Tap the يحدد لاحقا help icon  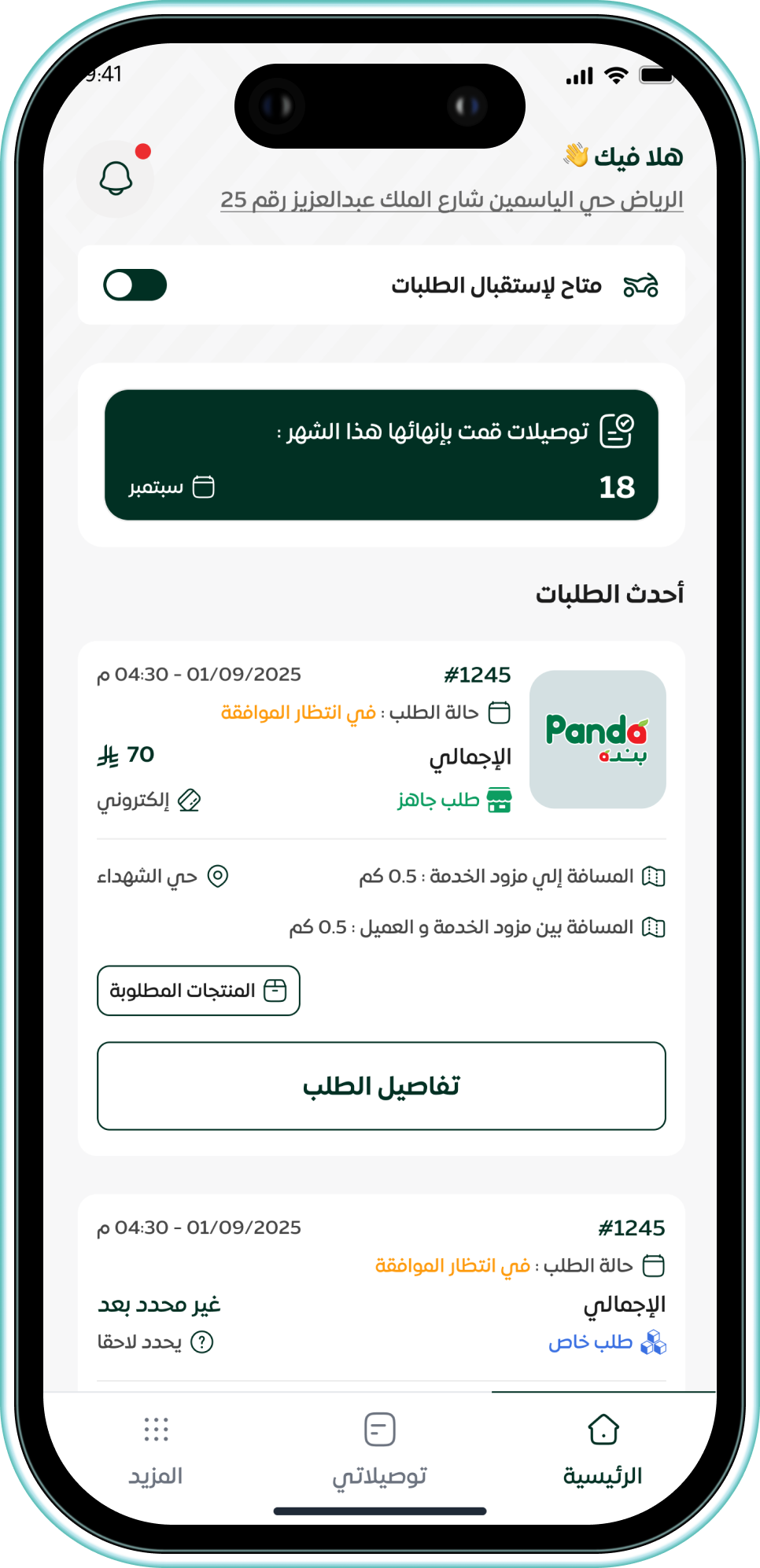click(202, 1342)
